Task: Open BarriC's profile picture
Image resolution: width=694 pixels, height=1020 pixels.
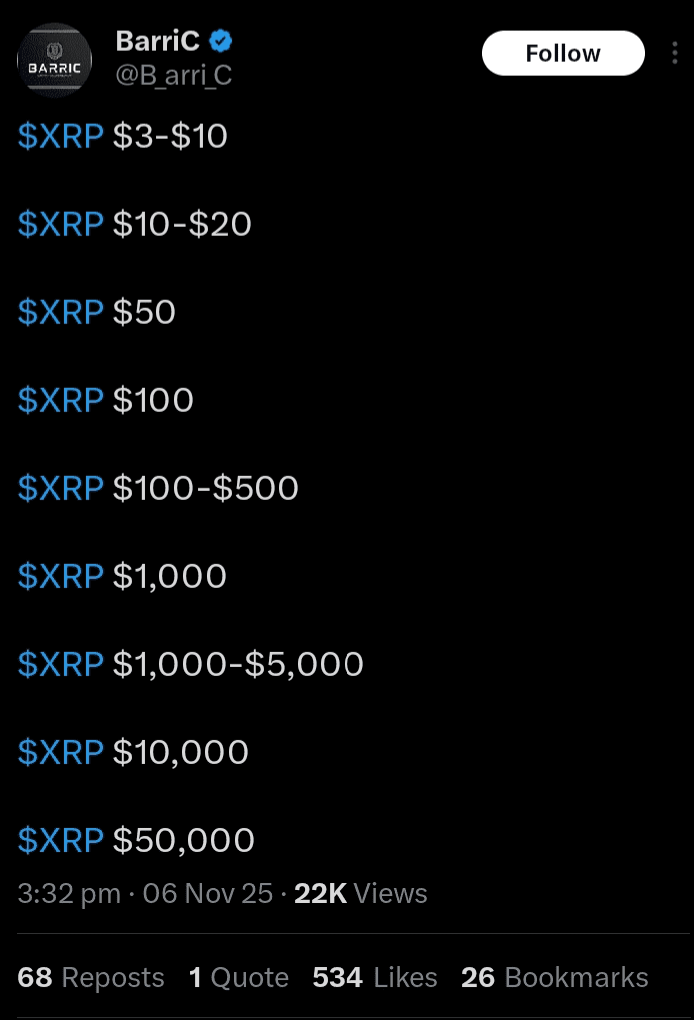Action: tap(55, 62)
